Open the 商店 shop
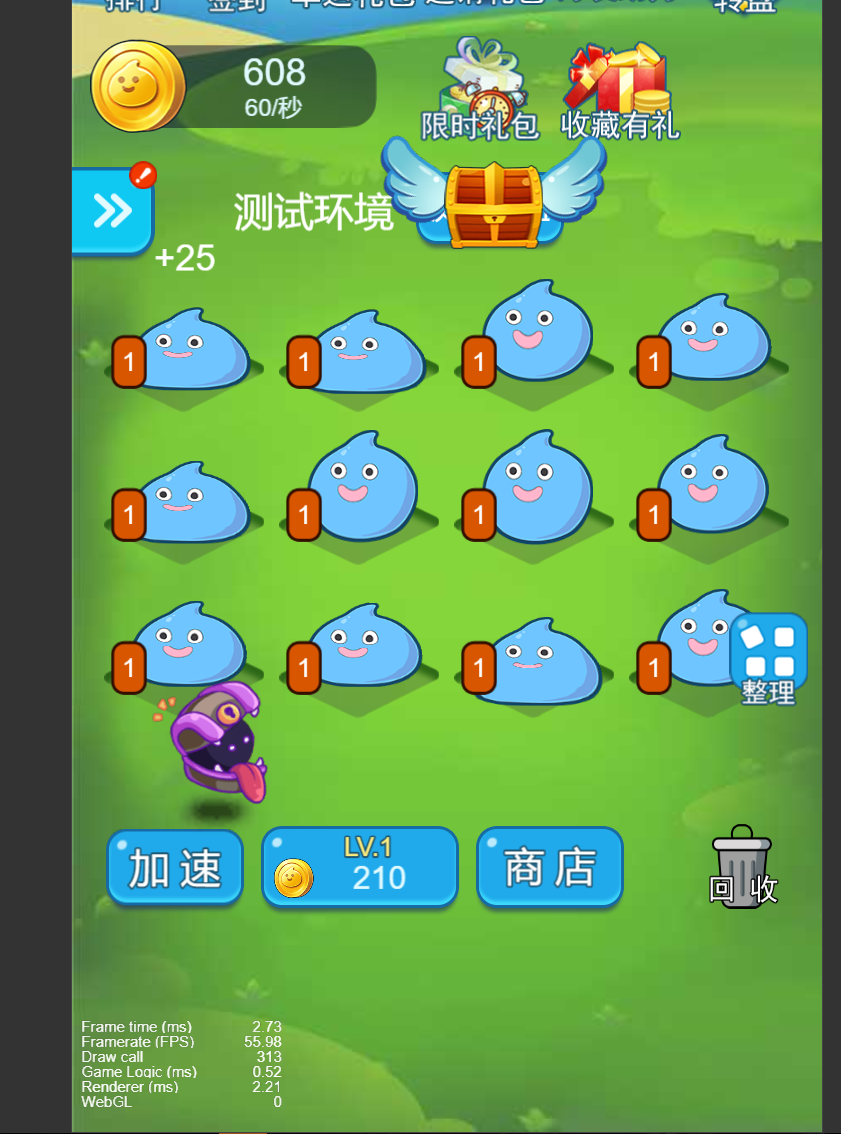 coord(549,867)
